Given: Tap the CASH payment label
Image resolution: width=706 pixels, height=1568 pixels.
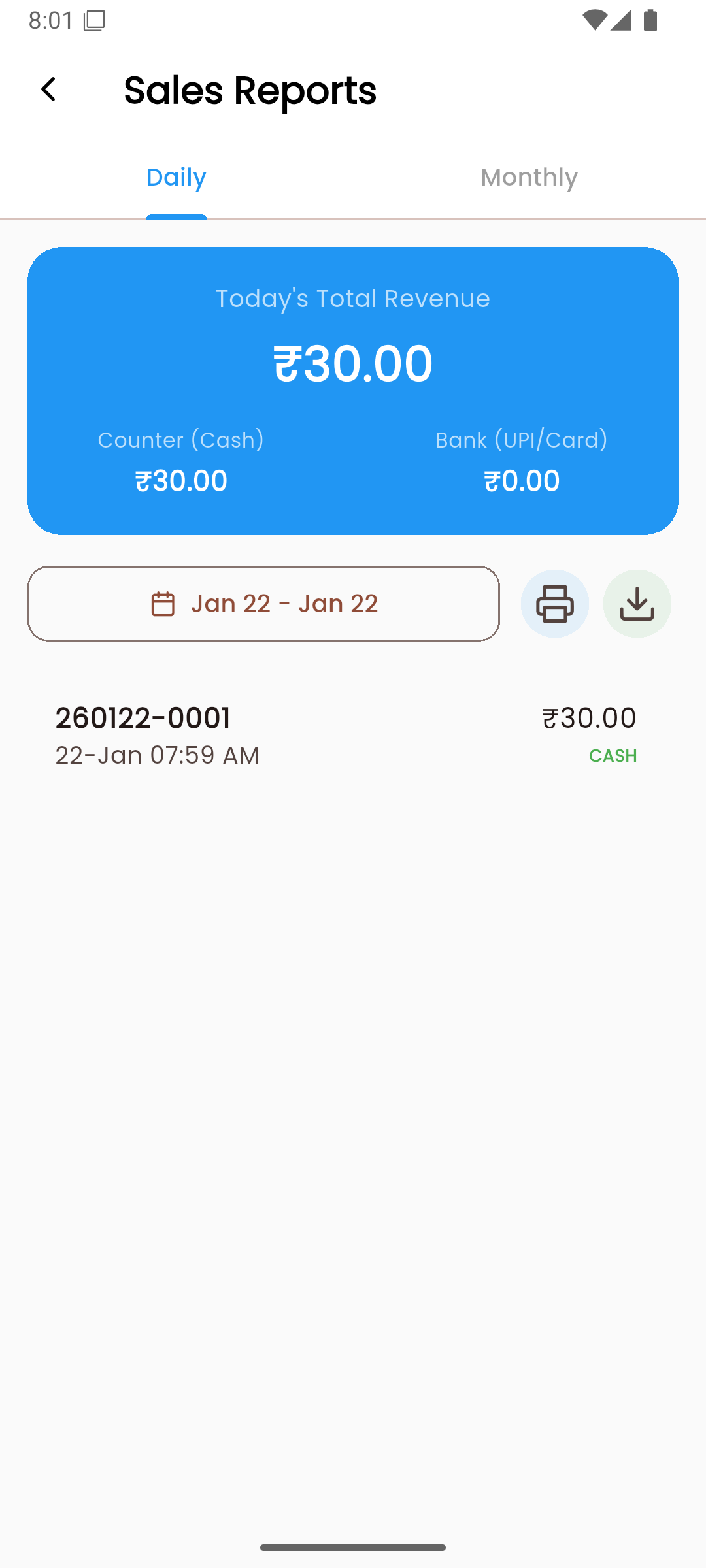Looking at the screenshot, I should tap(613, 755).
